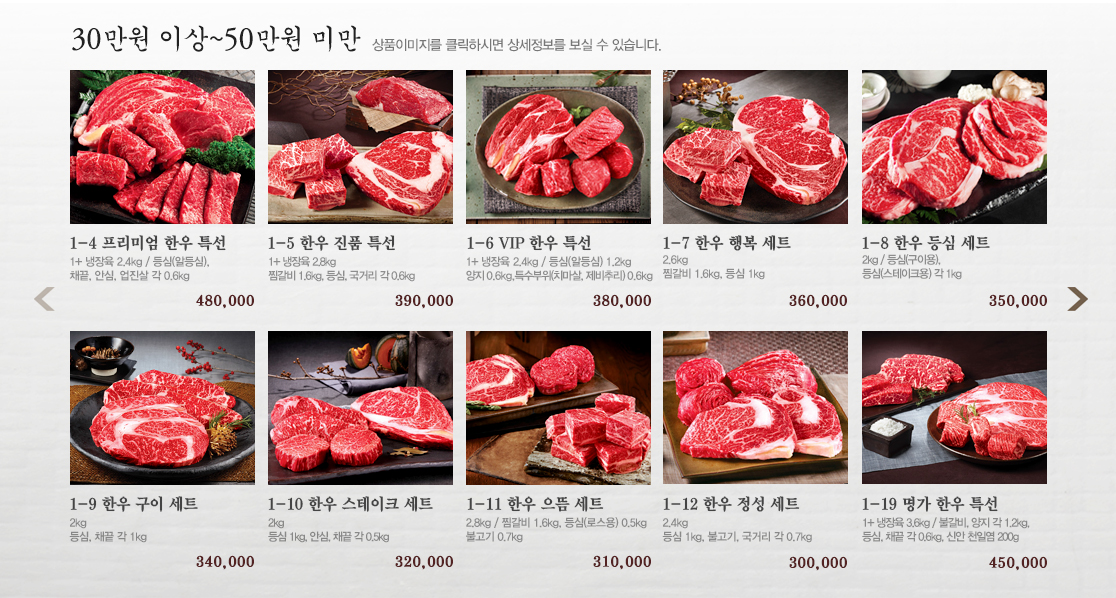The image size is (1116, 598).
Task: Open 1-4 프리미엄 한우 특선 product image
Action: (162, 147)
